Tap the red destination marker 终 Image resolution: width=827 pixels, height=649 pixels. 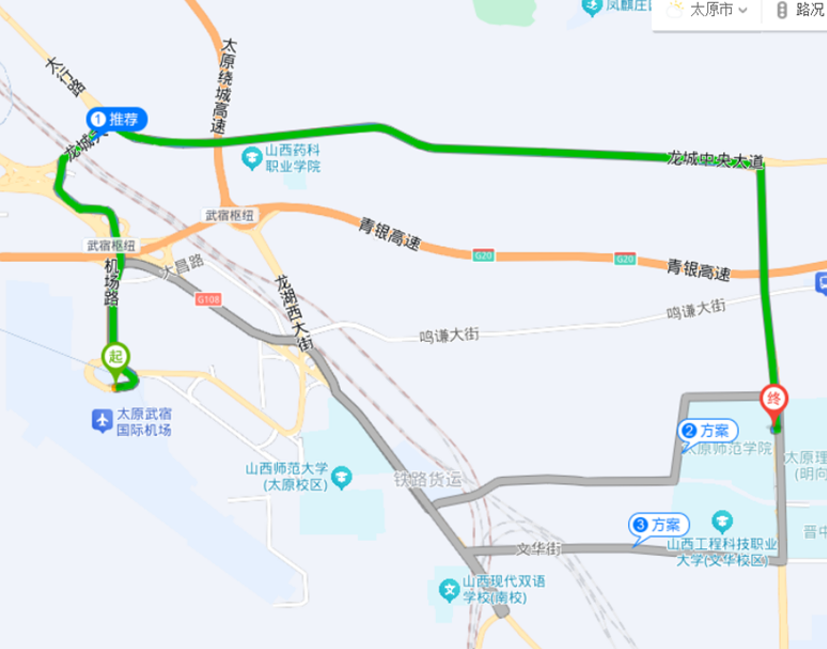773,399
